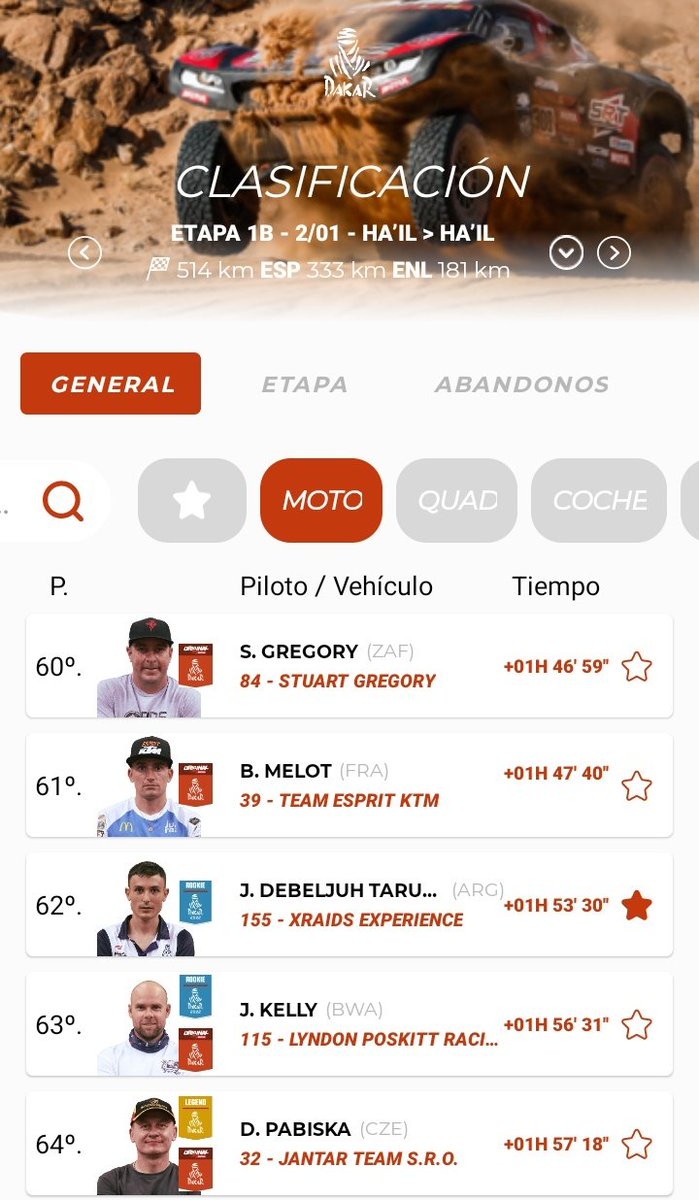The width and height of the screenshot is (699, 1200).
Task: Filter by favorites star chip
Action: pos(192,500)
